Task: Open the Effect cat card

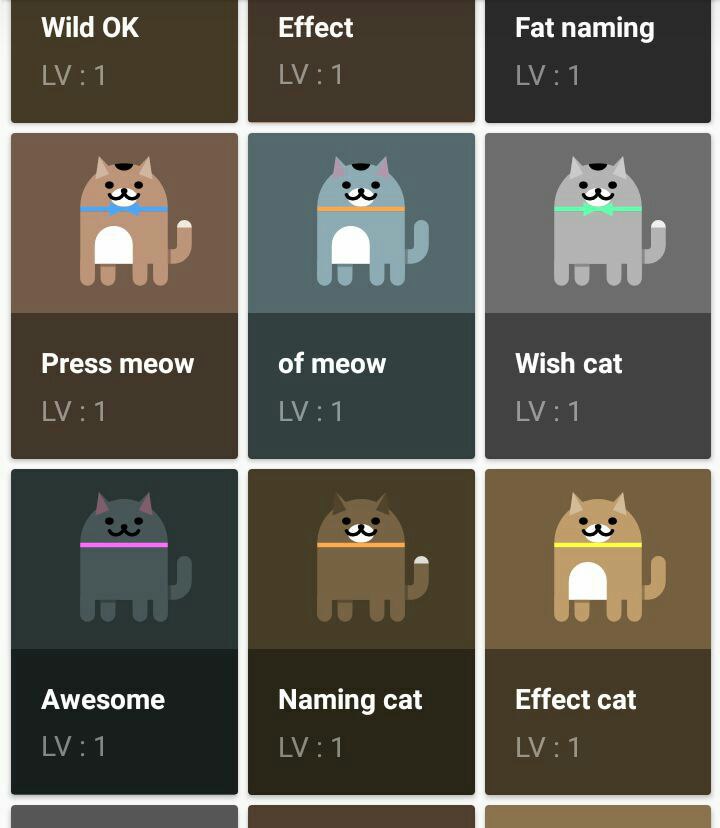Action: pos(597,632)
